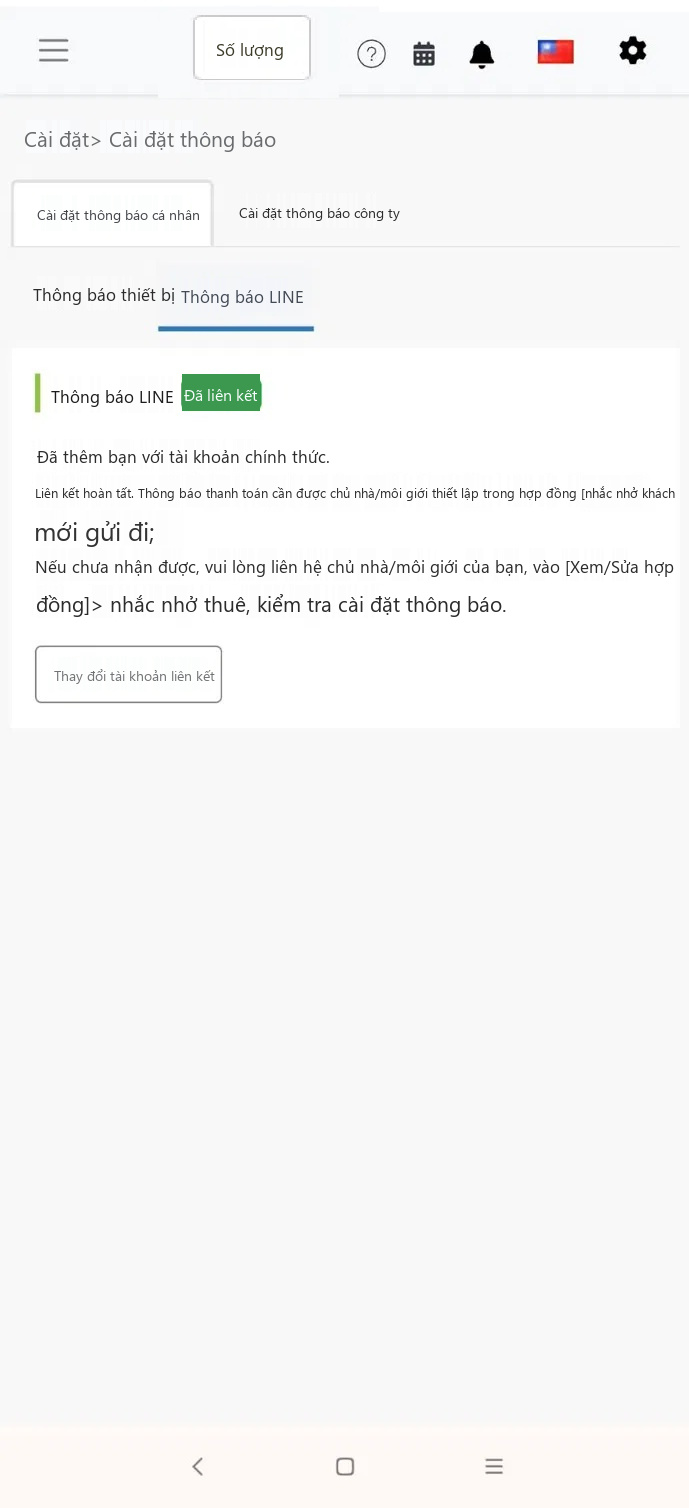This screenshot has height=1508, width=689.
Task: Select the Thông báo LINE tab
Action: point(242,297)
